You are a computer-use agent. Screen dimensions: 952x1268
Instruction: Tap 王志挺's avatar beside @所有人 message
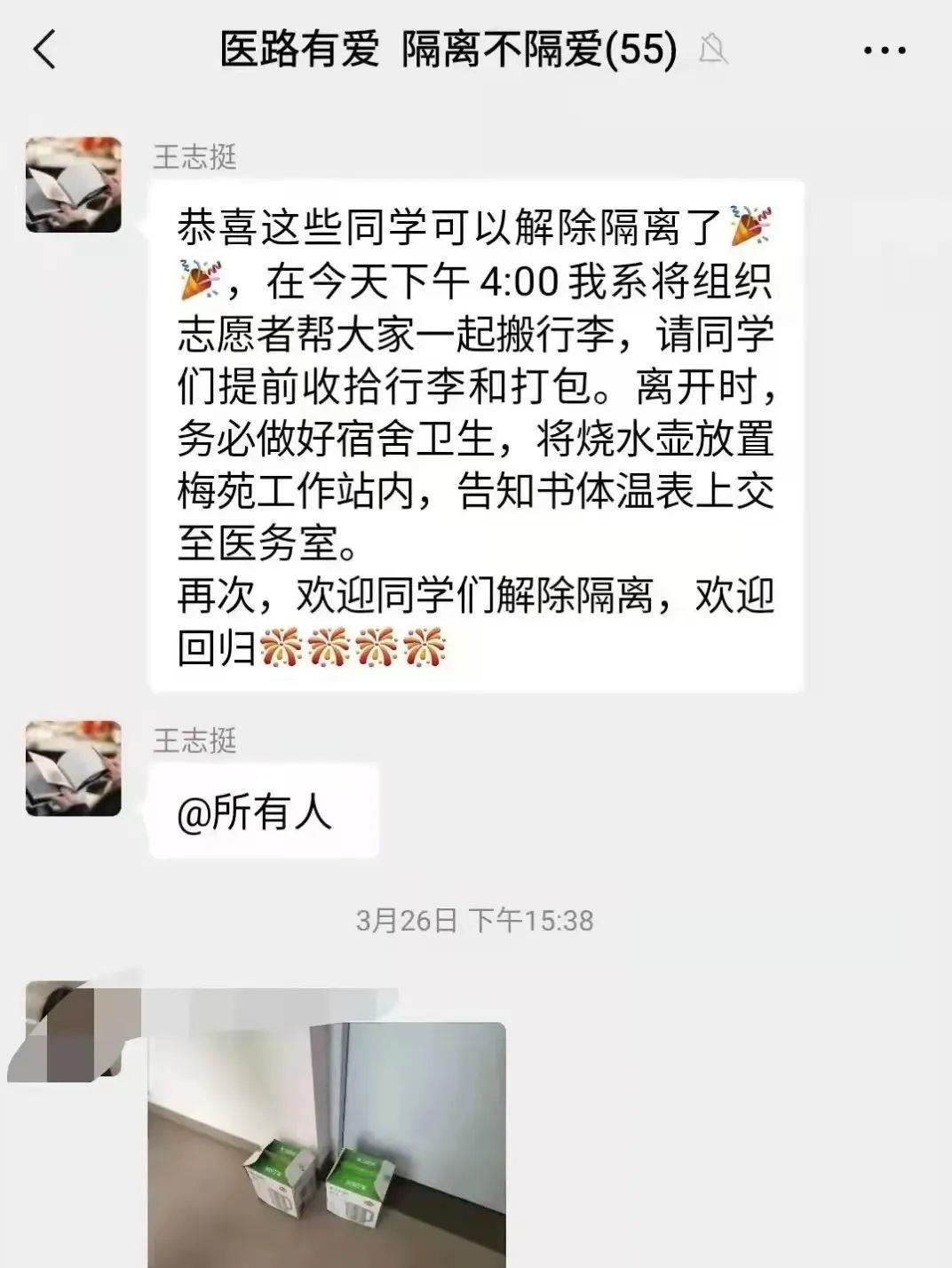point(74,768)
